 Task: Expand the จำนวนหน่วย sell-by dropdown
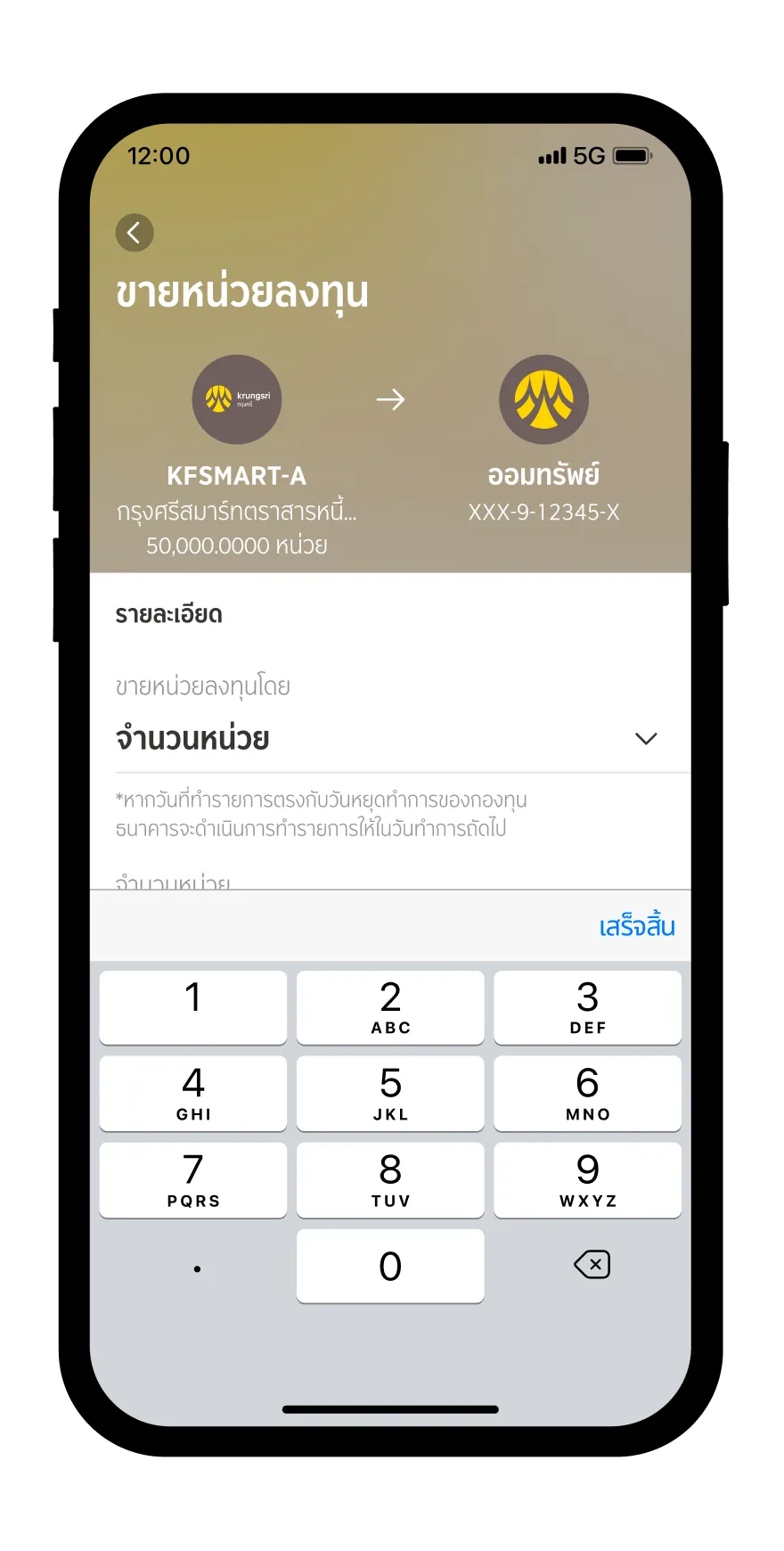coord(645,739)
